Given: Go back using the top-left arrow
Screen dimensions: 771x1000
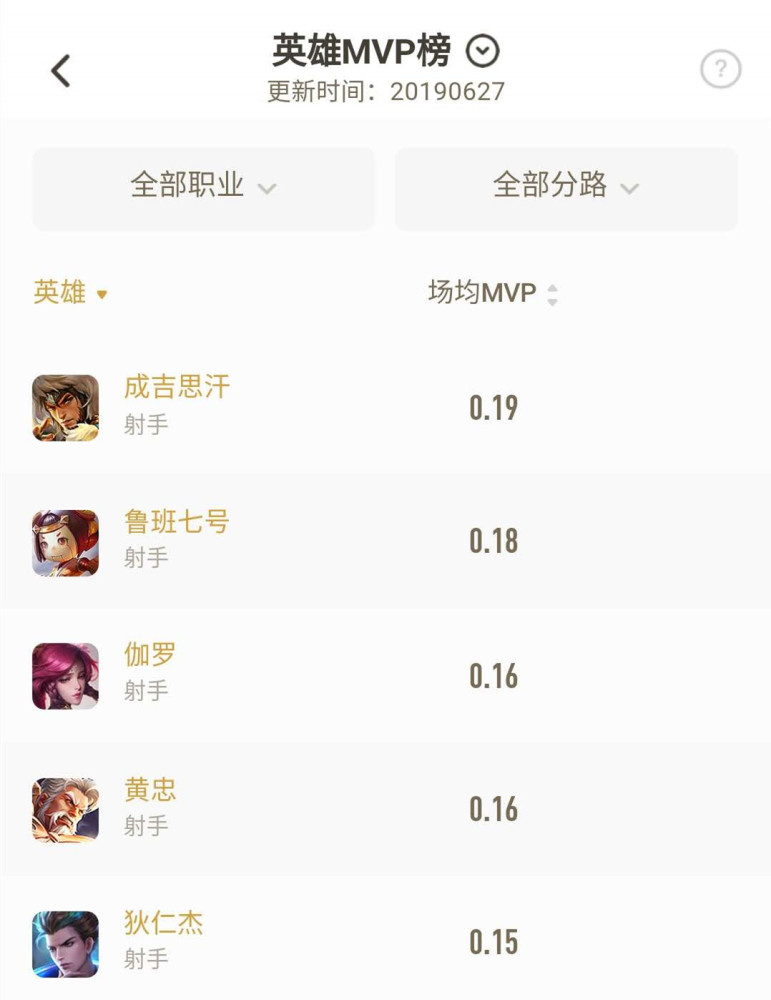Looking at the screenshot, I should [x=61, y=70].
